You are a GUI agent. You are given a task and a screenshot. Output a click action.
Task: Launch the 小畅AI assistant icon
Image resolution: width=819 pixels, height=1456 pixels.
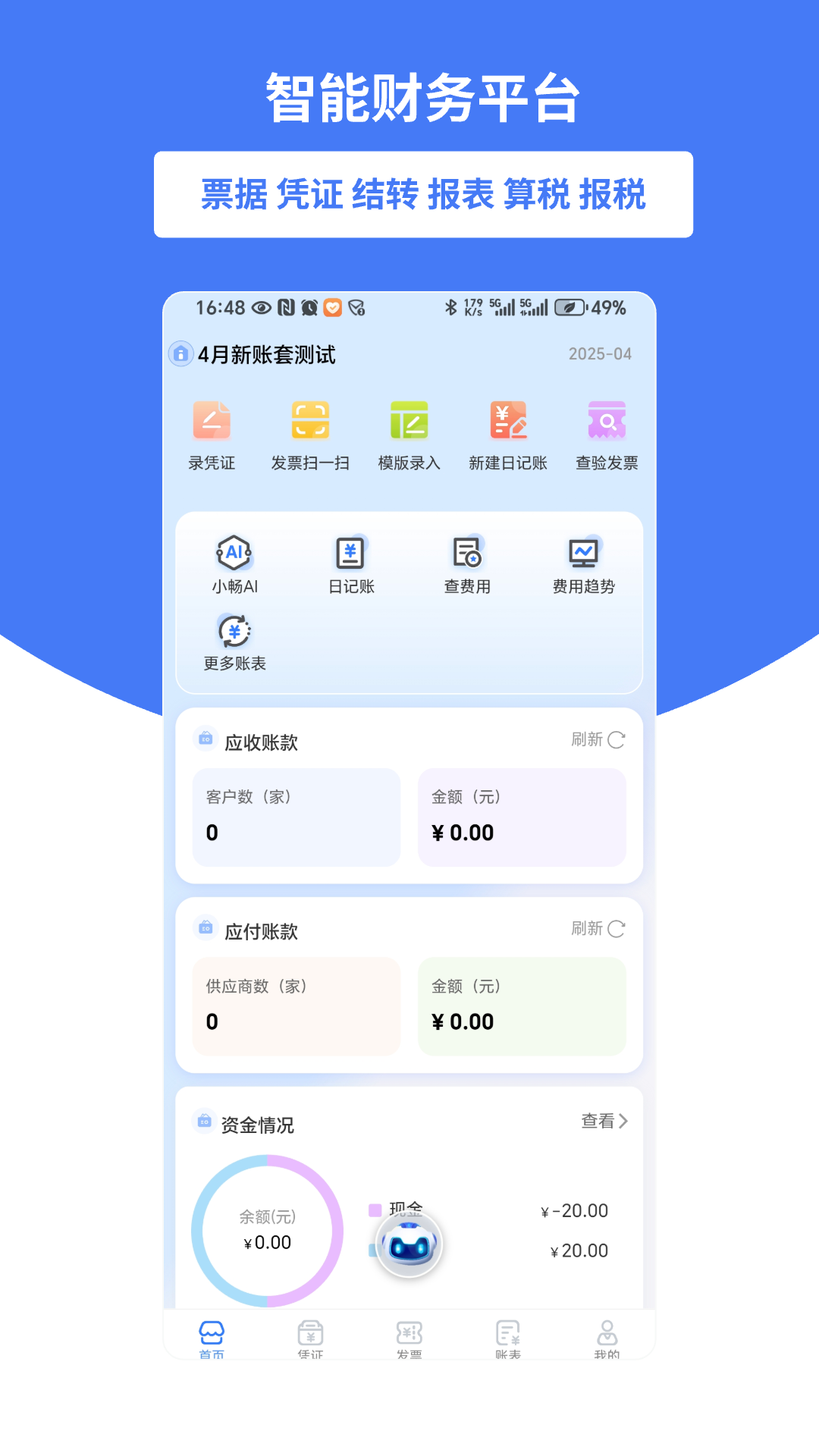tap(234, 564)
